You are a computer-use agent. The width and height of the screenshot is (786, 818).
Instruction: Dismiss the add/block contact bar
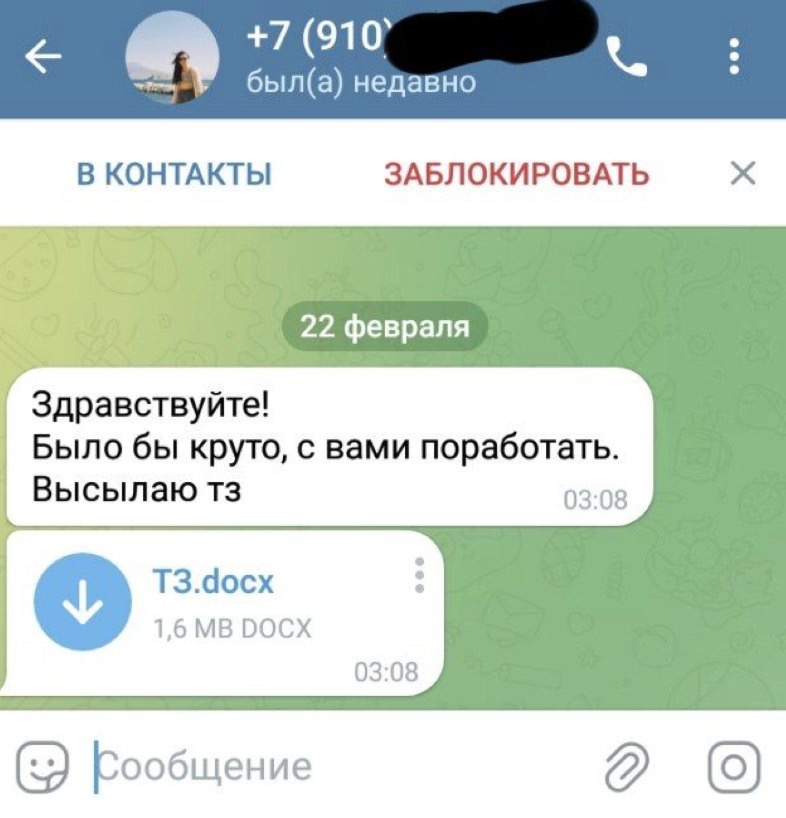coord(742,174)
